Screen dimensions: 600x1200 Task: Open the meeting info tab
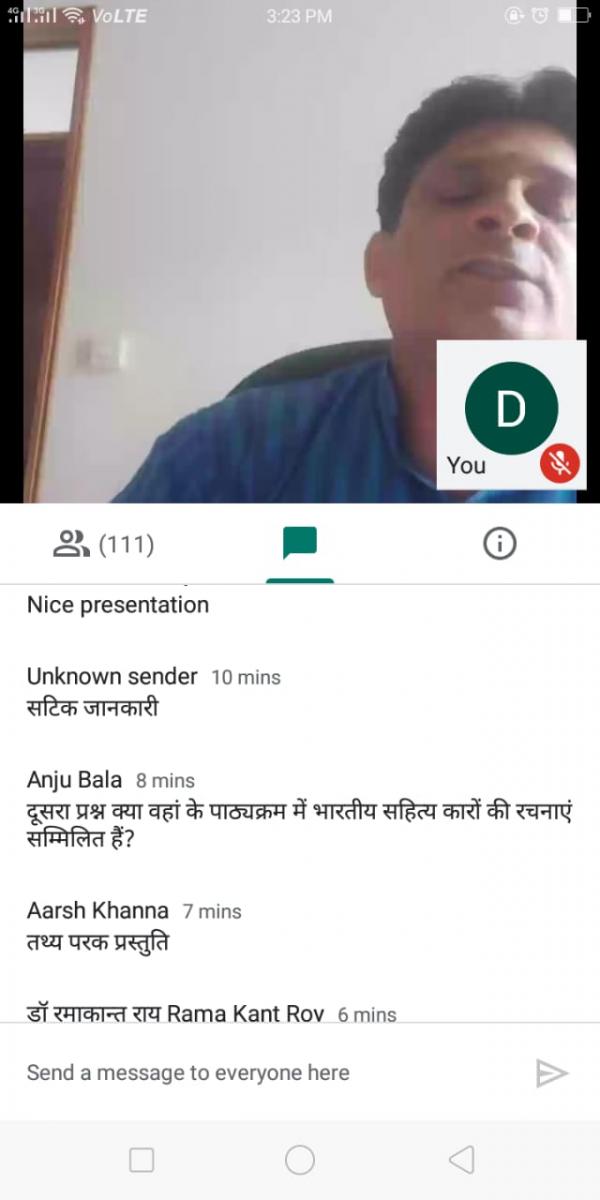point(499,544)
